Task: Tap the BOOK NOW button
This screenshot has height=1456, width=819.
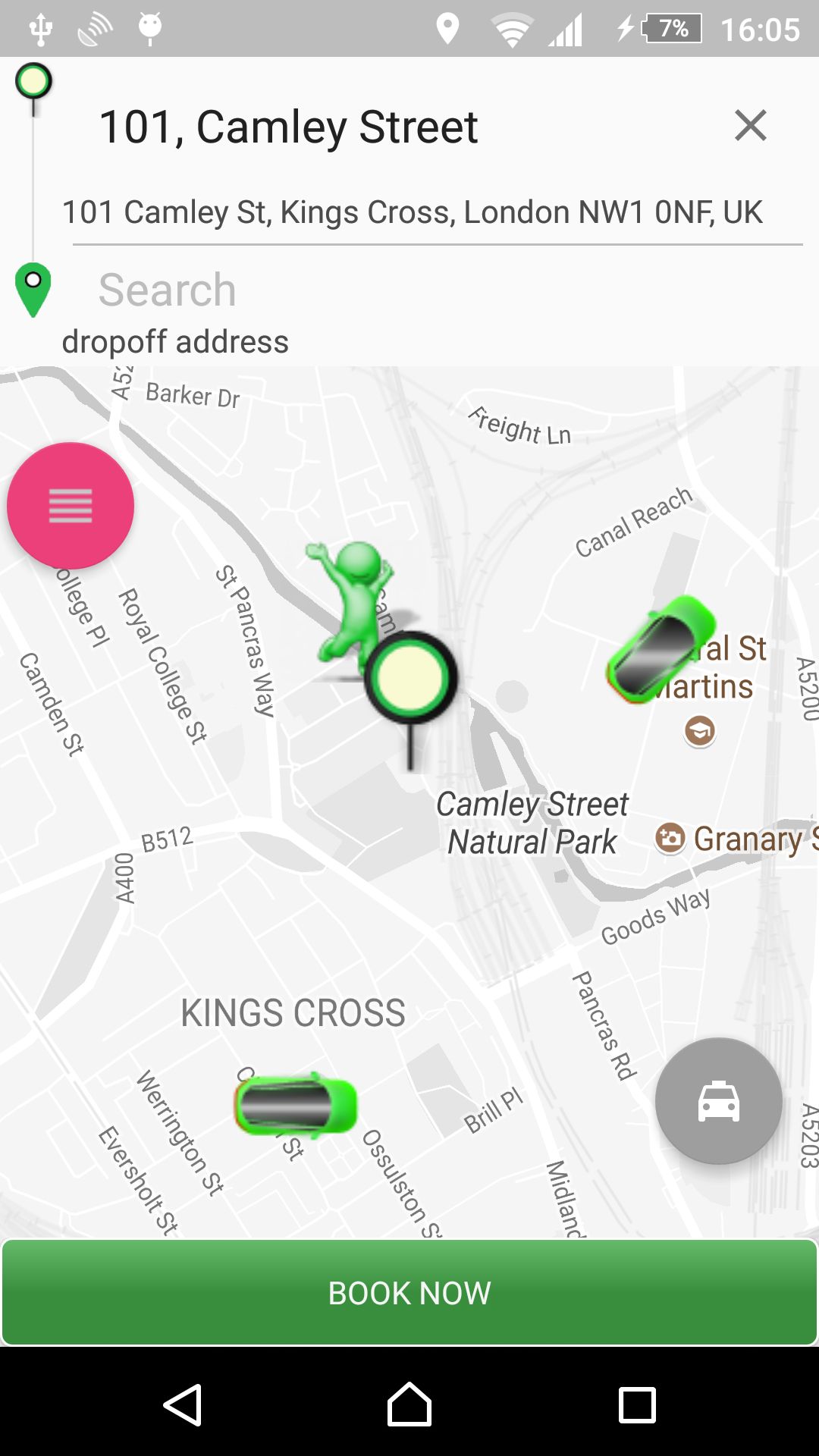Action: pyautogui.click(x=409, y=1292)
